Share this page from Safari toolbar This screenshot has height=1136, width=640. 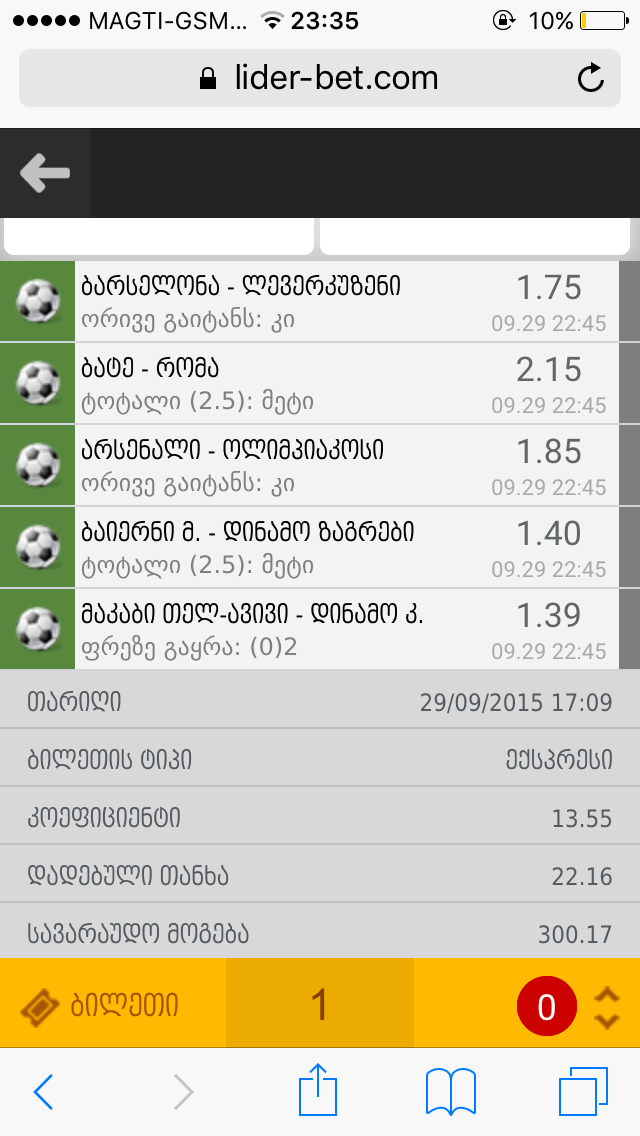tap(319, 1091)
